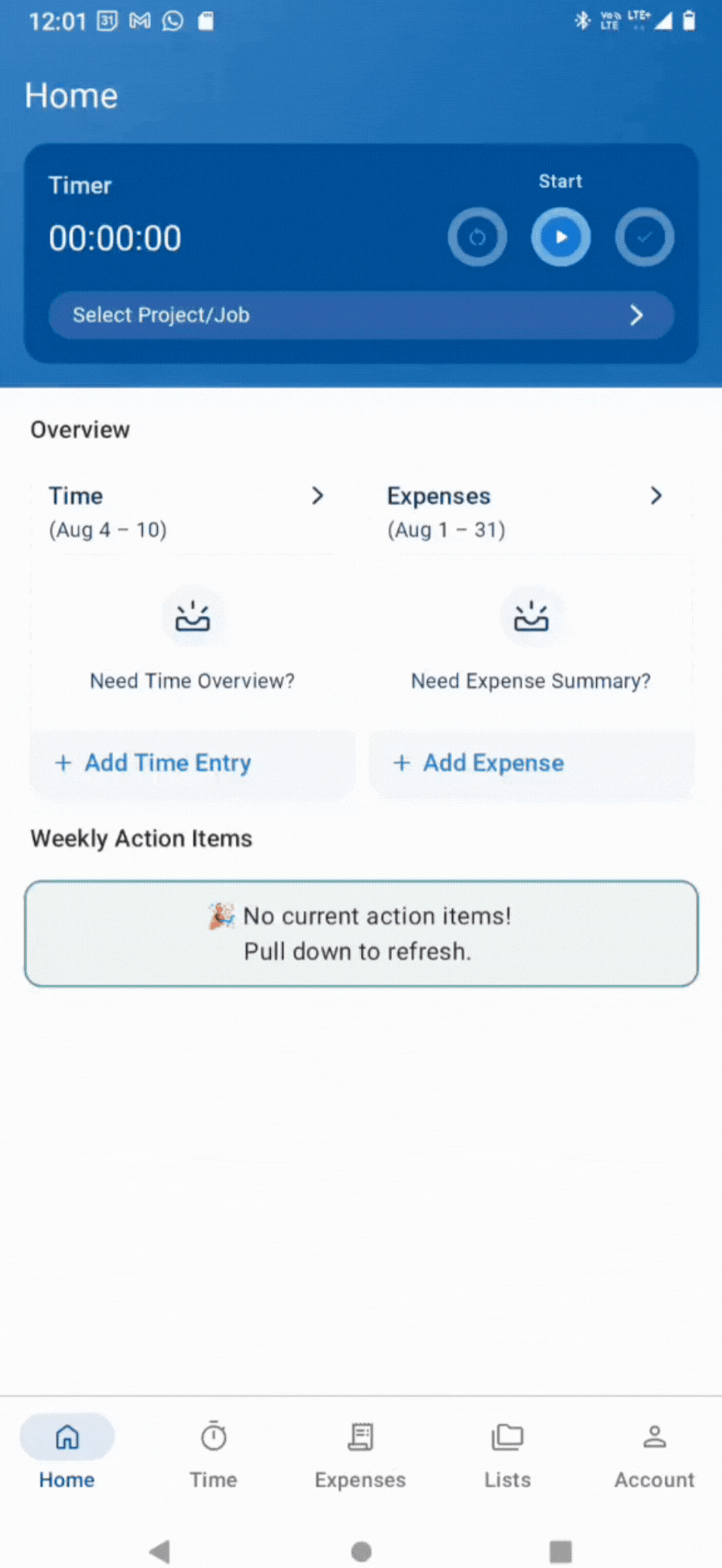Open the Account tab
This screenshot has width=722, height=1568.
pyautogui.click(x=654, y=1454)
